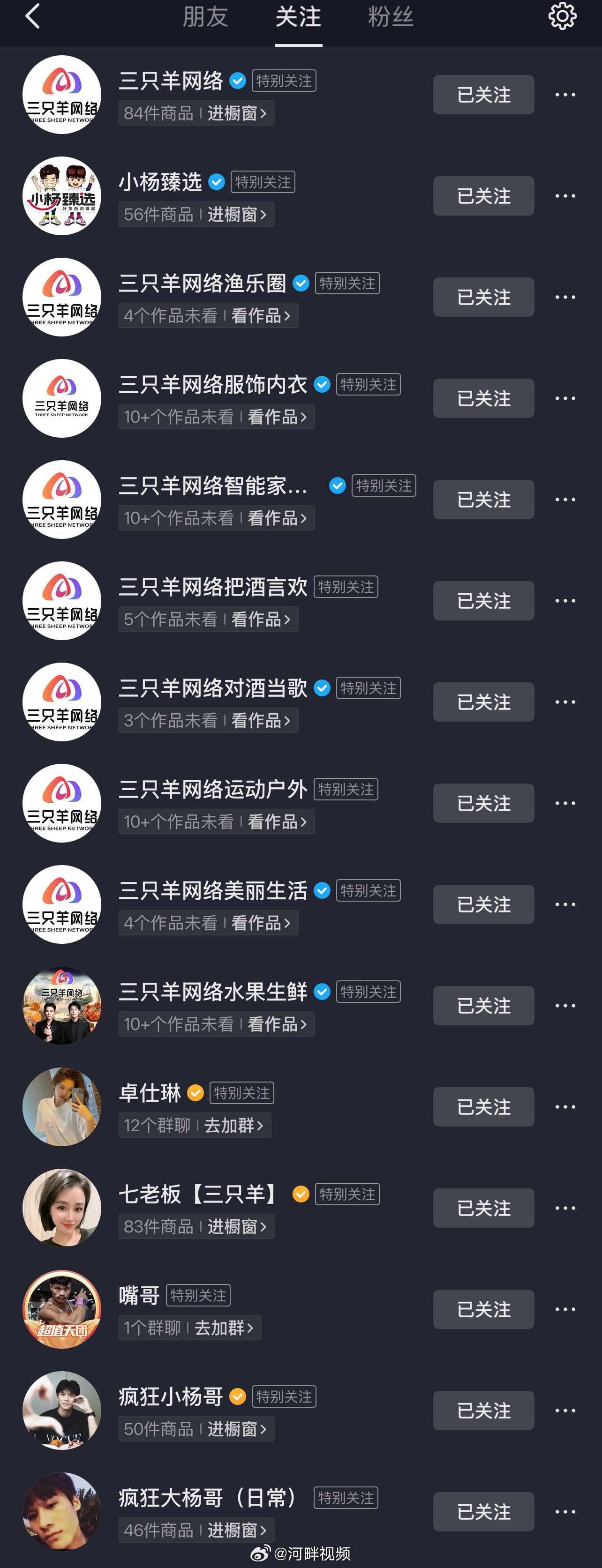
Task: View 看作品 for 三只羊网络渔乐圈
Action: (x=261, y=315)
